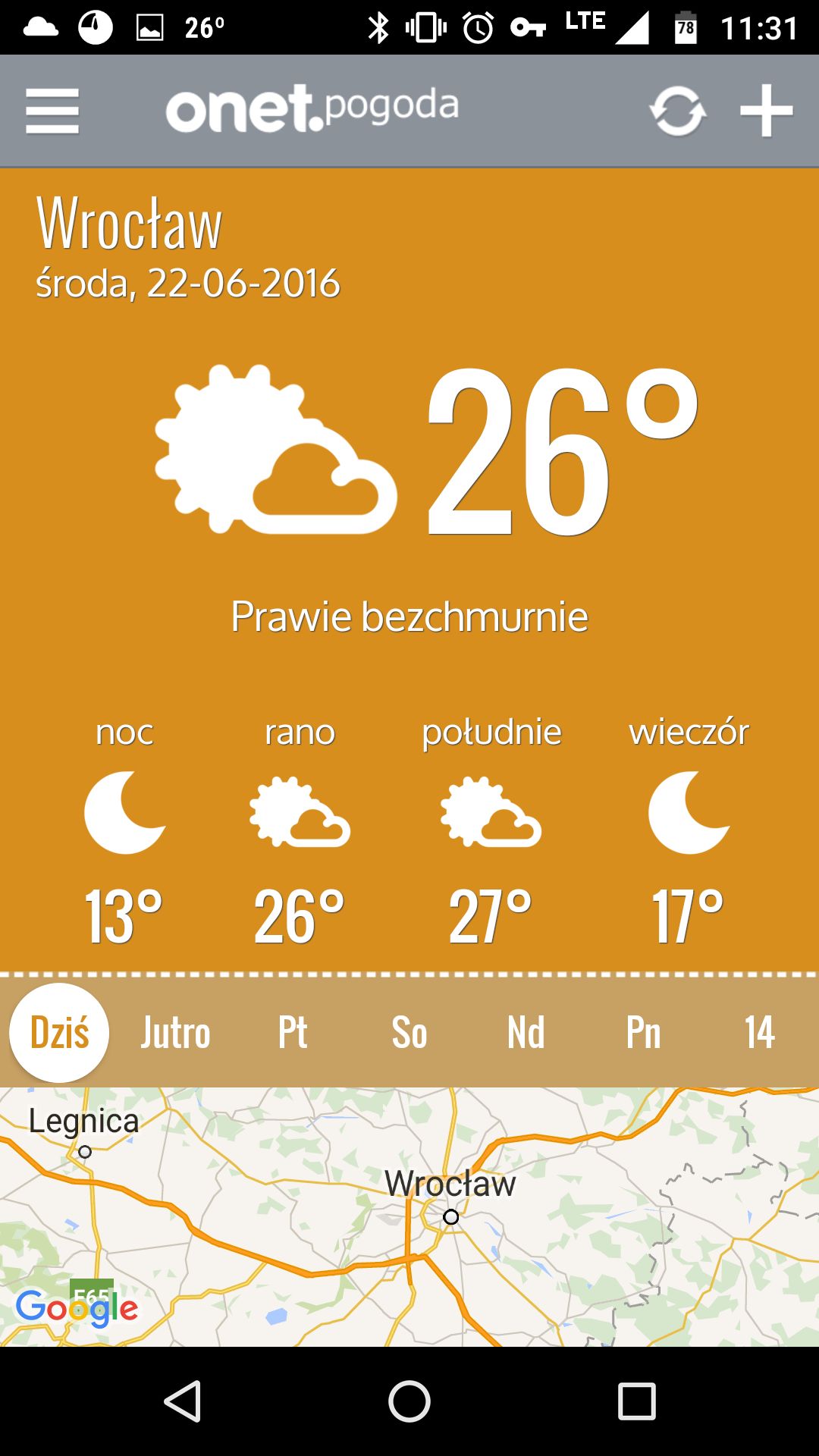Open the Pn day forecast
This screenshot has width=819, height=1456.
643,1032
